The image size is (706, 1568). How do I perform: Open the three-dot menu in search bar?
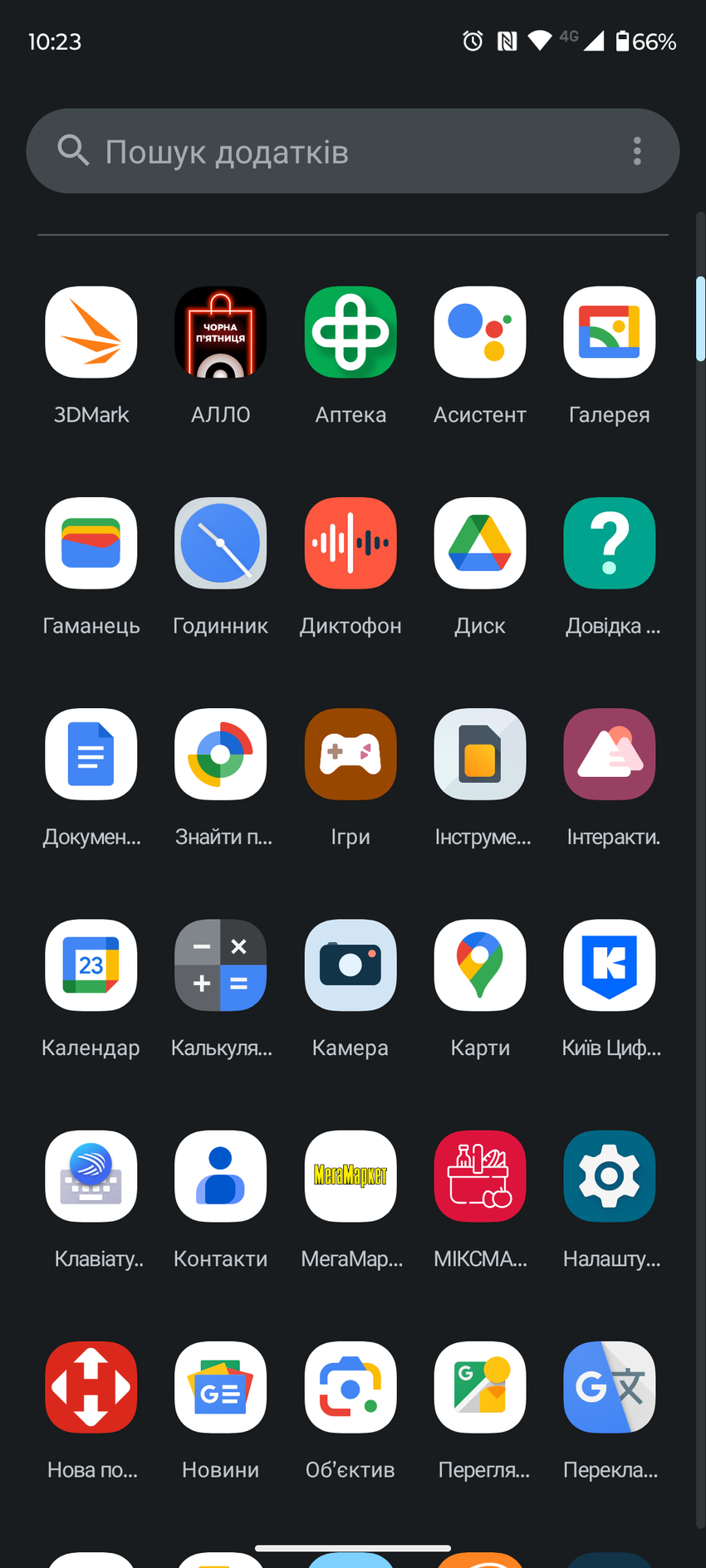click(x=637, y=152)
